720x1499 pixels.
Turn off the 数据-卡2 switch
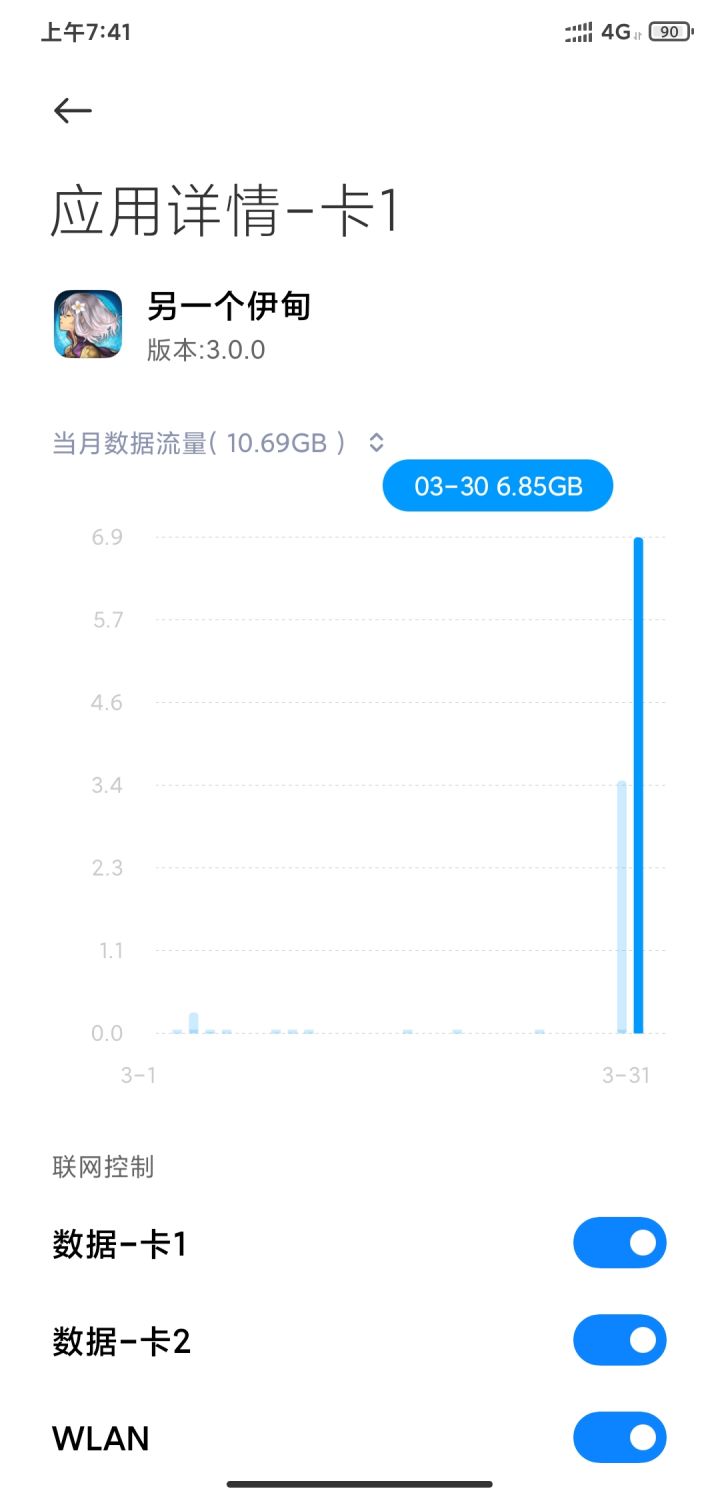pos(620,1339)
